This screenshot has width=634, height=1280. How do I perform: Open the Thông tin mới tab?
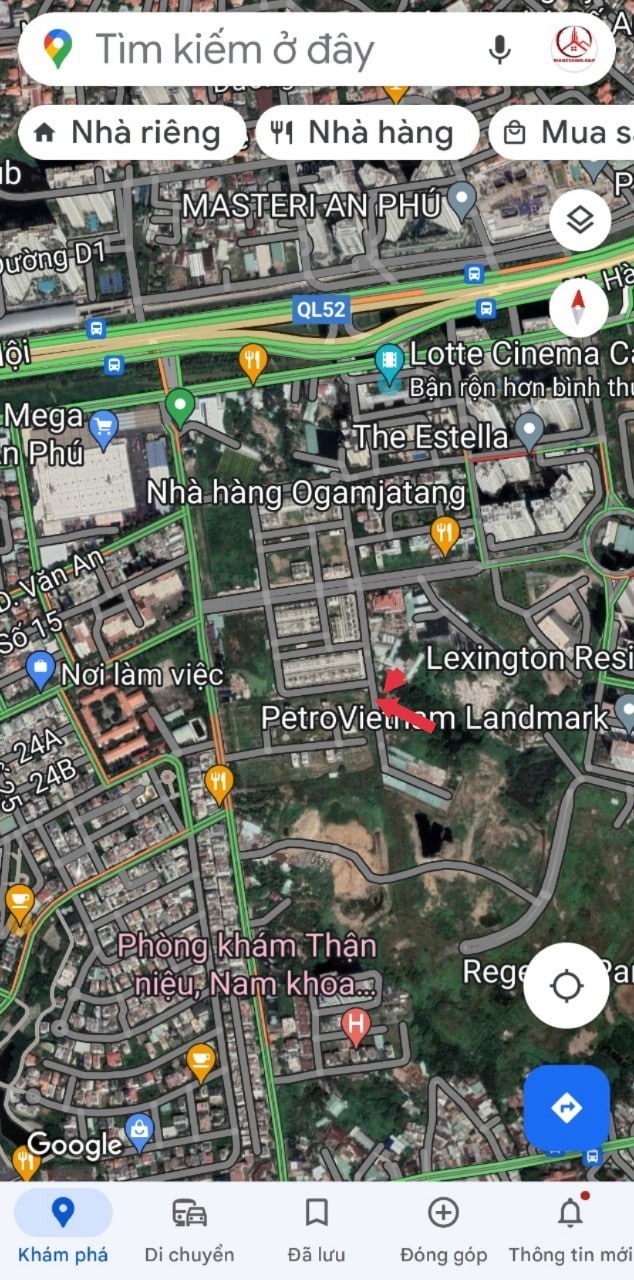click(570, 1228)
